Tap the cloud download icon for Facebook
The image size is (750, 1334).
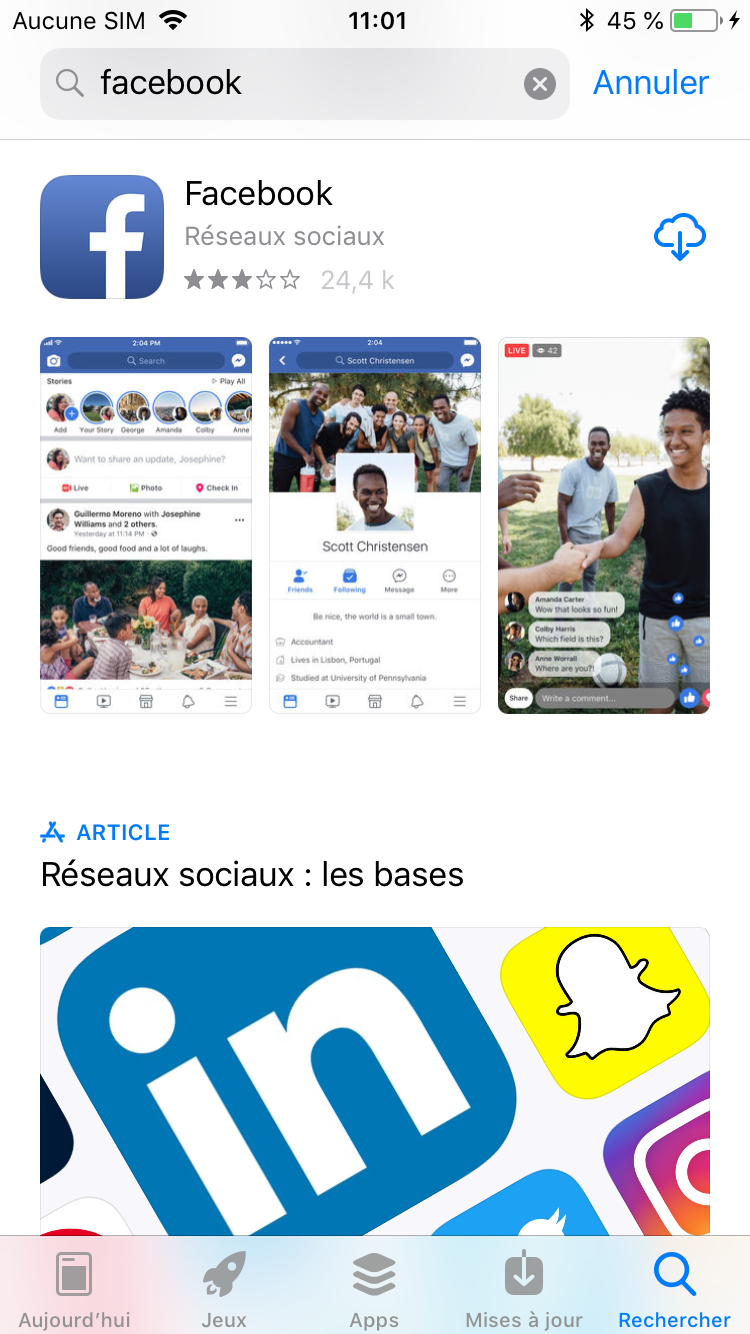(x=680, y=236)
